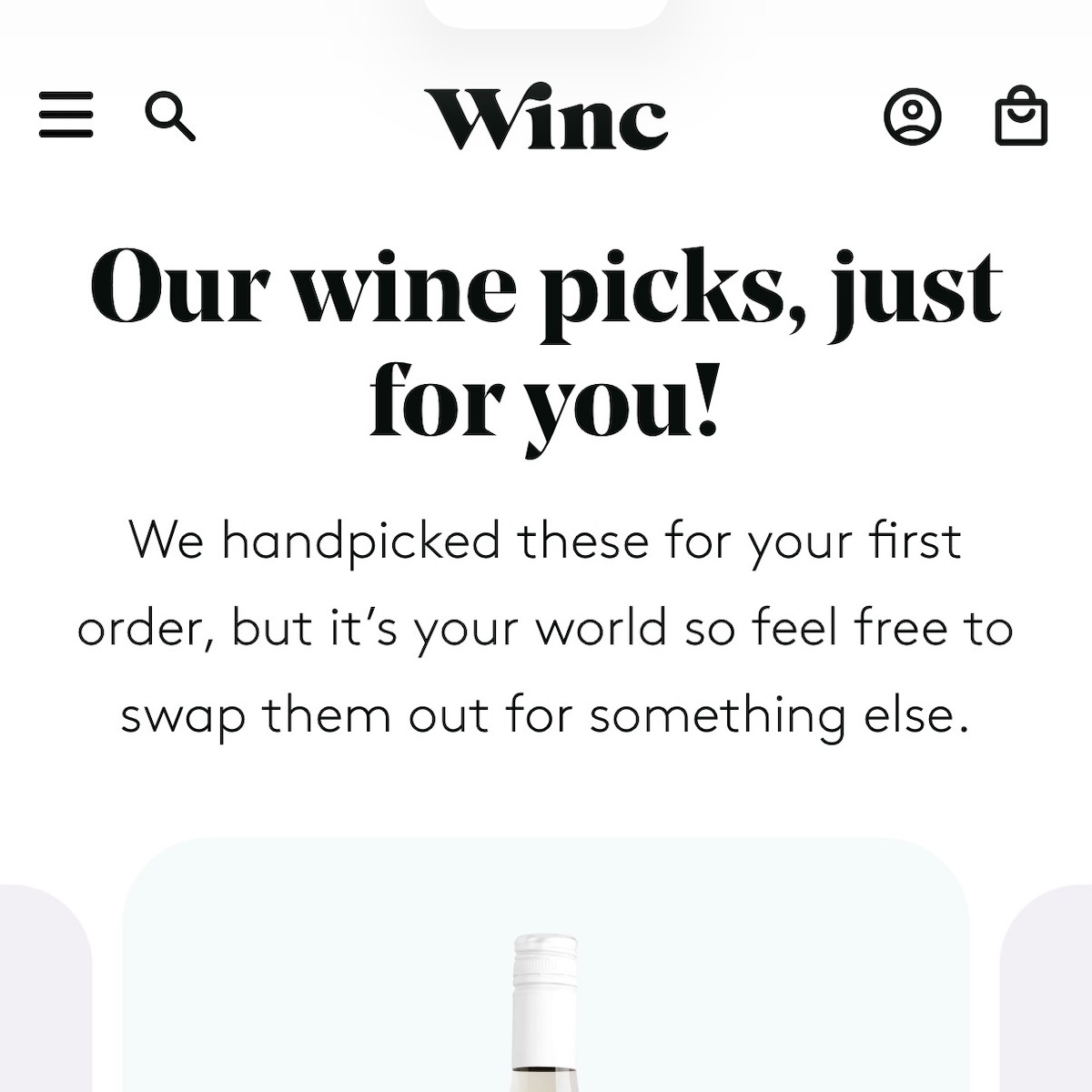View the shopping bag
This screenshot has width=1092, height=1092.
[x=1021, y=116]
